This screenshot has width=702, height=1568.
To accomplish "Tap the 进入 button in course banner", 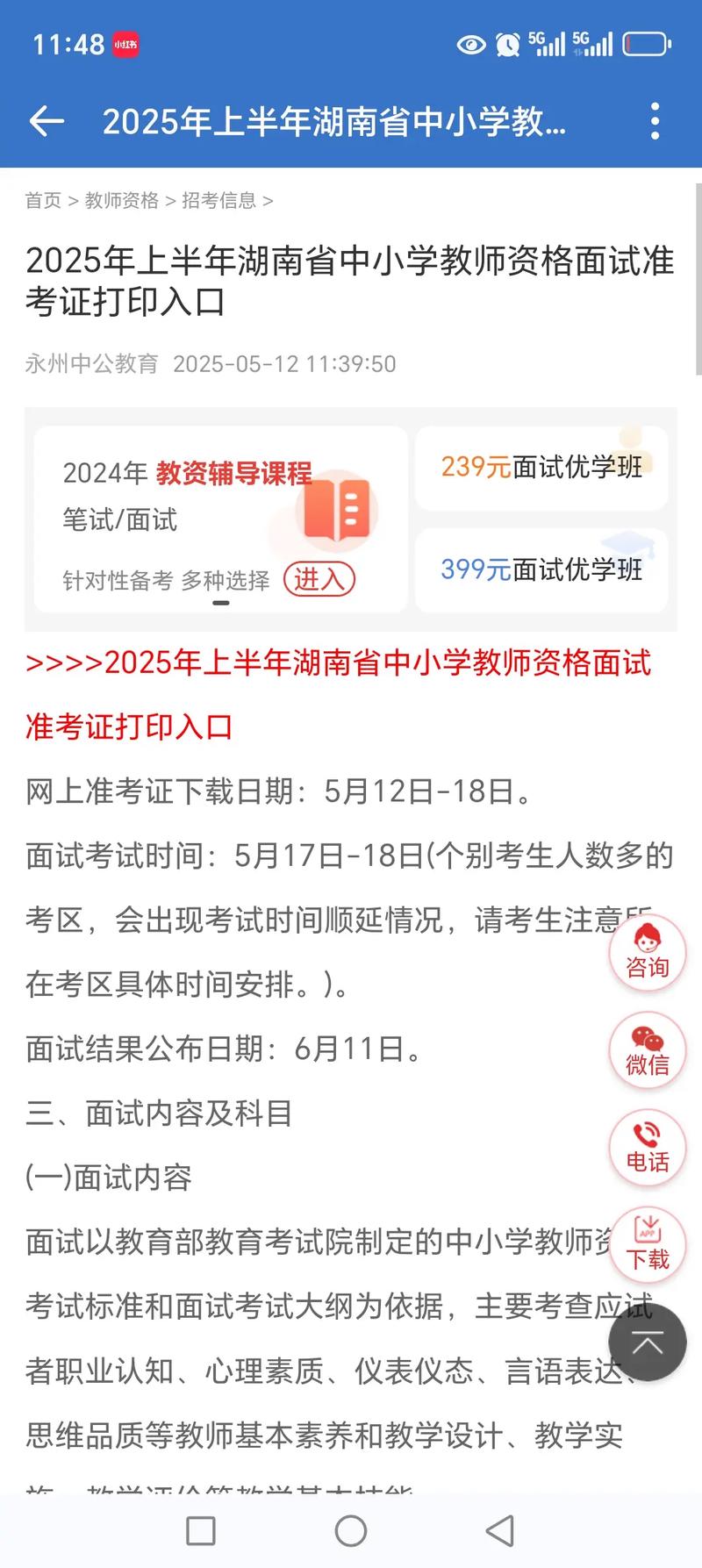I will [x=319, y=579].
